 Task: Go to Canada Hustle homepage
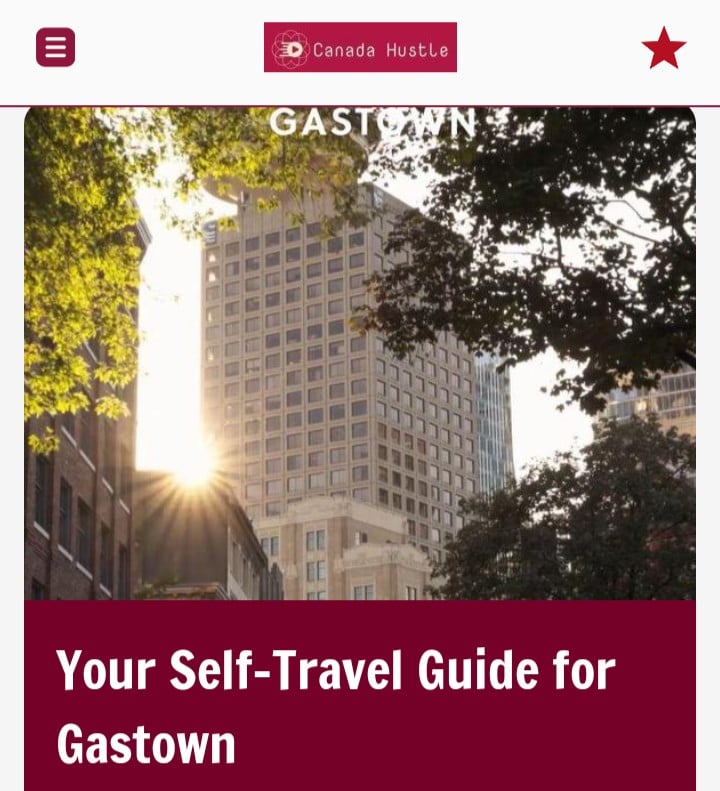(x=360, y=48)
